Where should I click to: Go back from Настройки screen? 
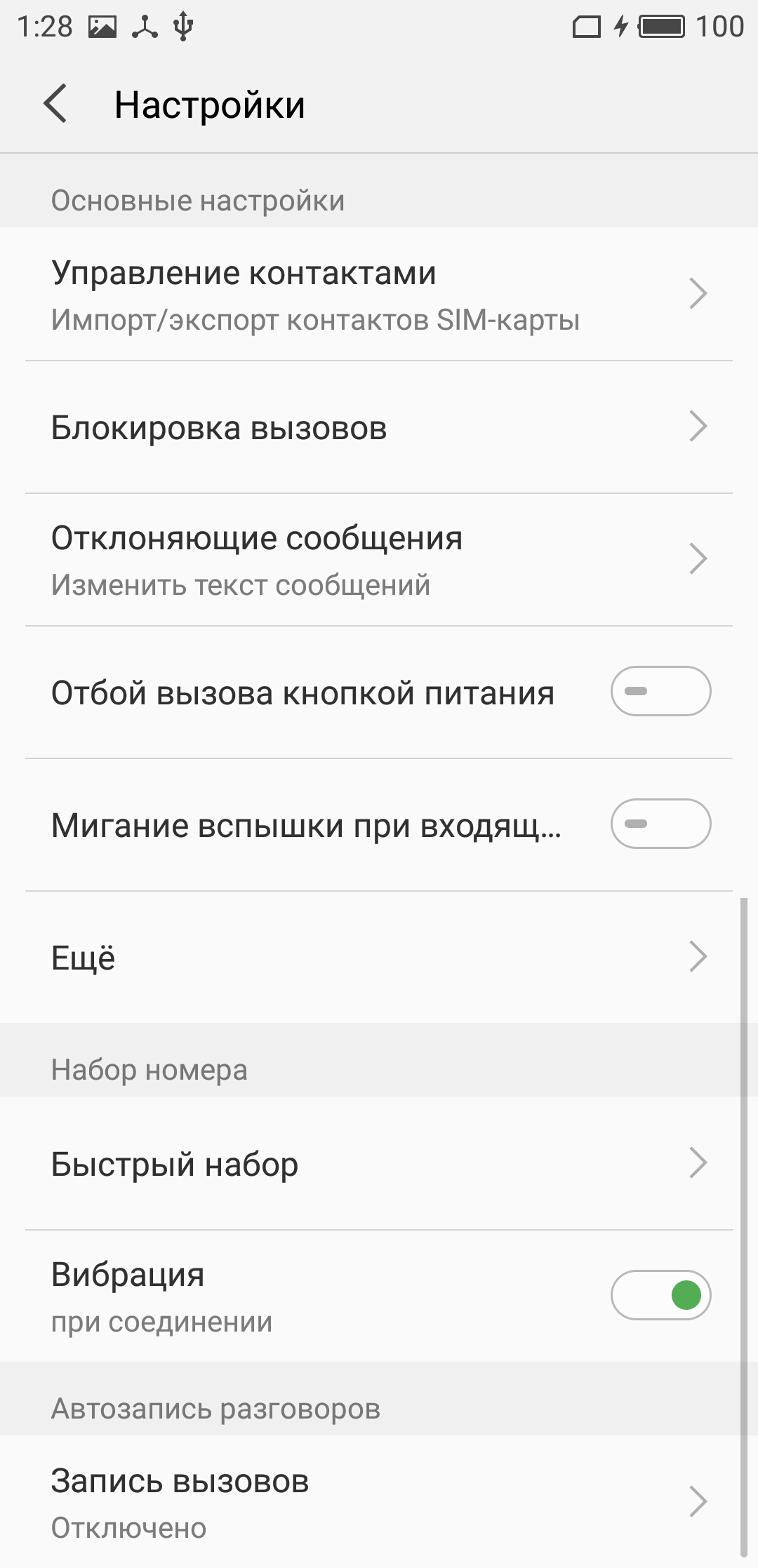click(x=55, y=104)
